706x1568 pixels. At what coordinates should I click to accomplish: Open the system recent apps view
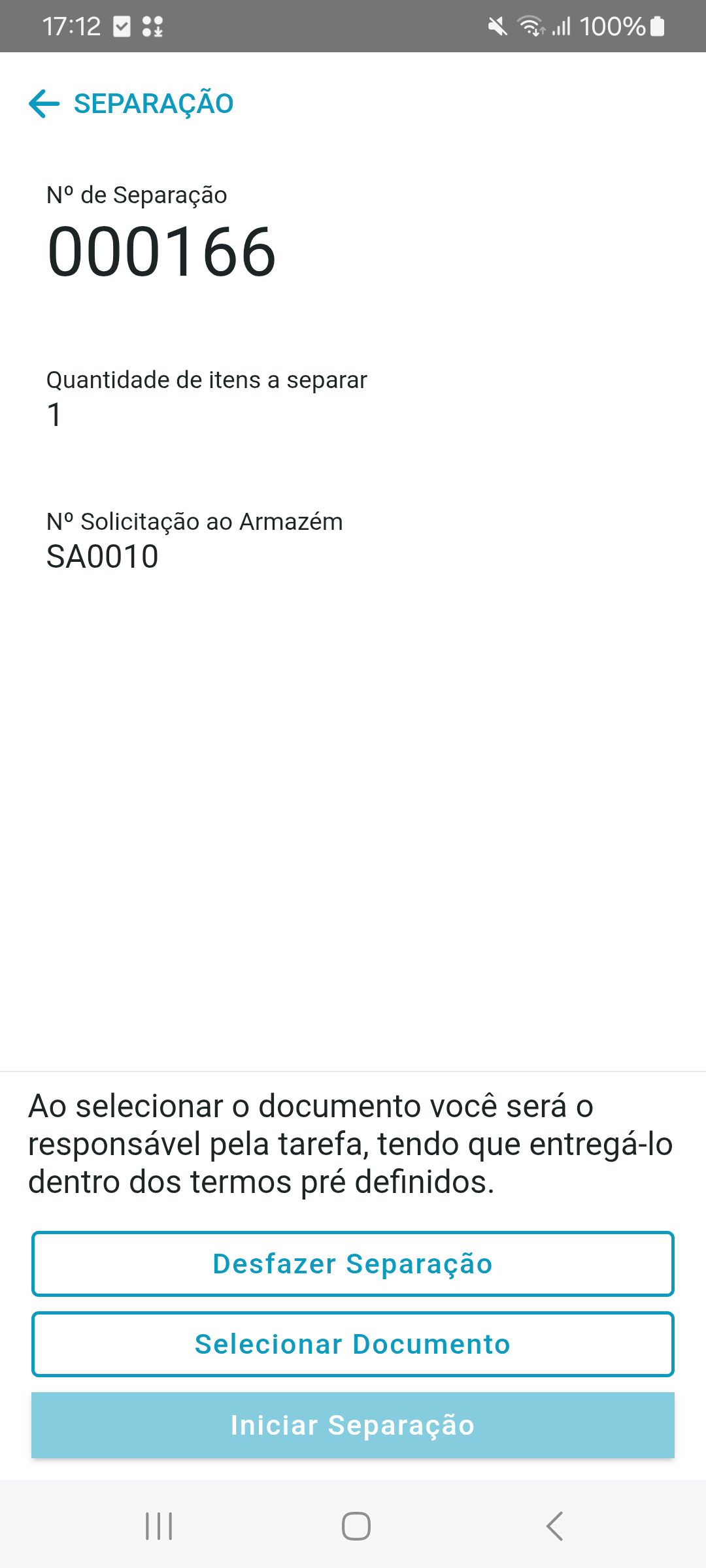[159, 1526]
